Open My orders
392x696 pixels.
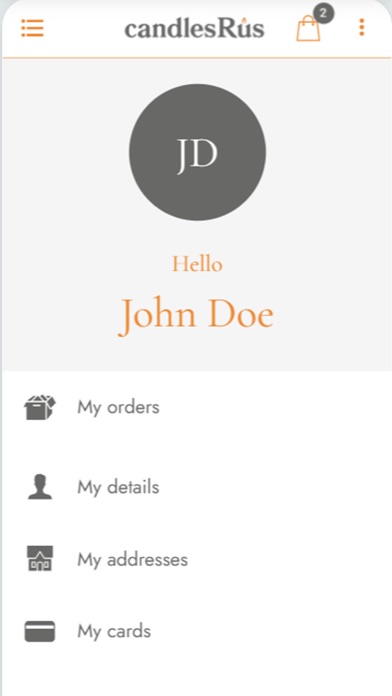tap(196, 407)
